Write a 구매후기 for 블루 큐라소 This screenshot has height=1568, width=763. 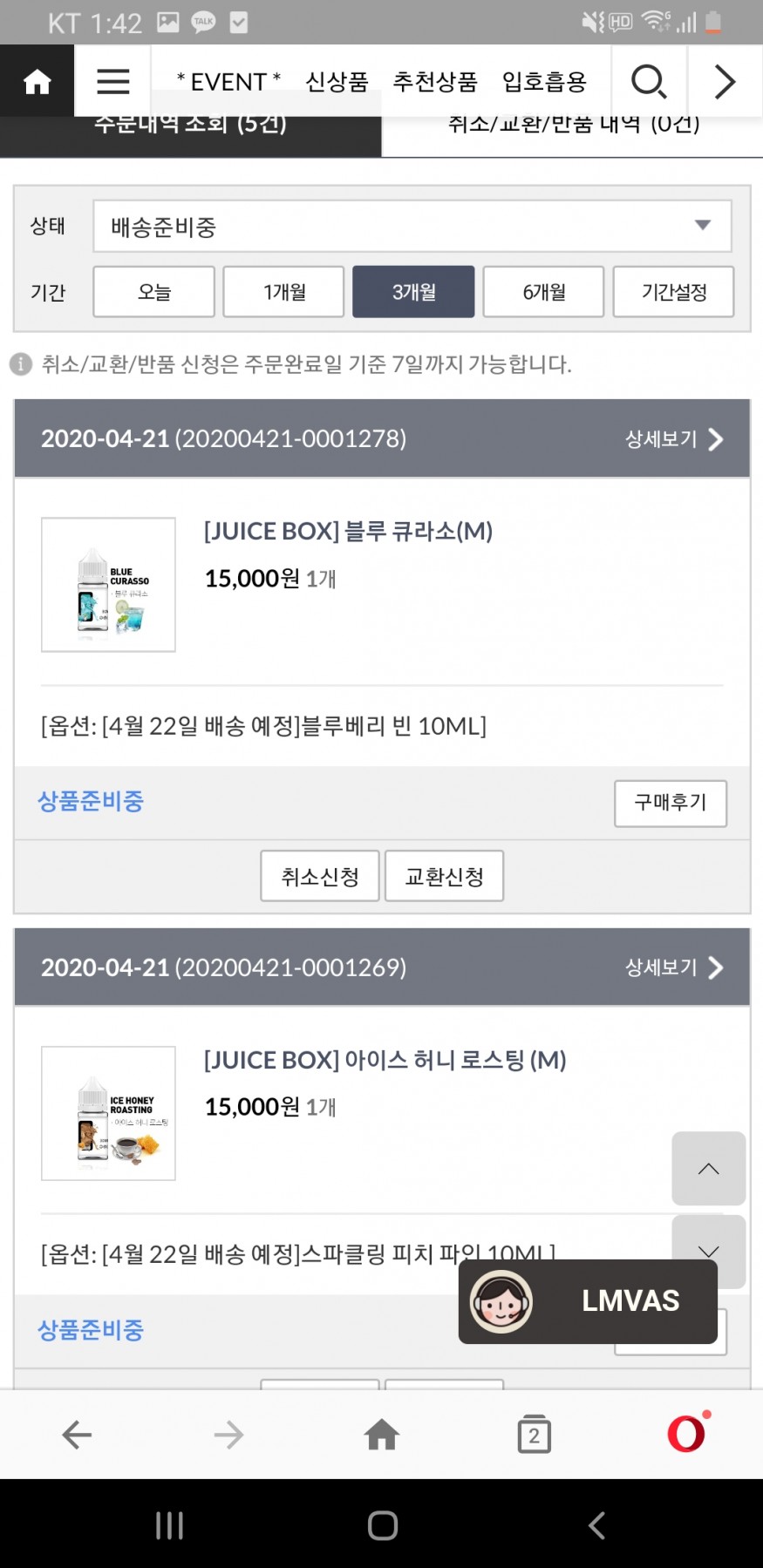coord(670,803)
